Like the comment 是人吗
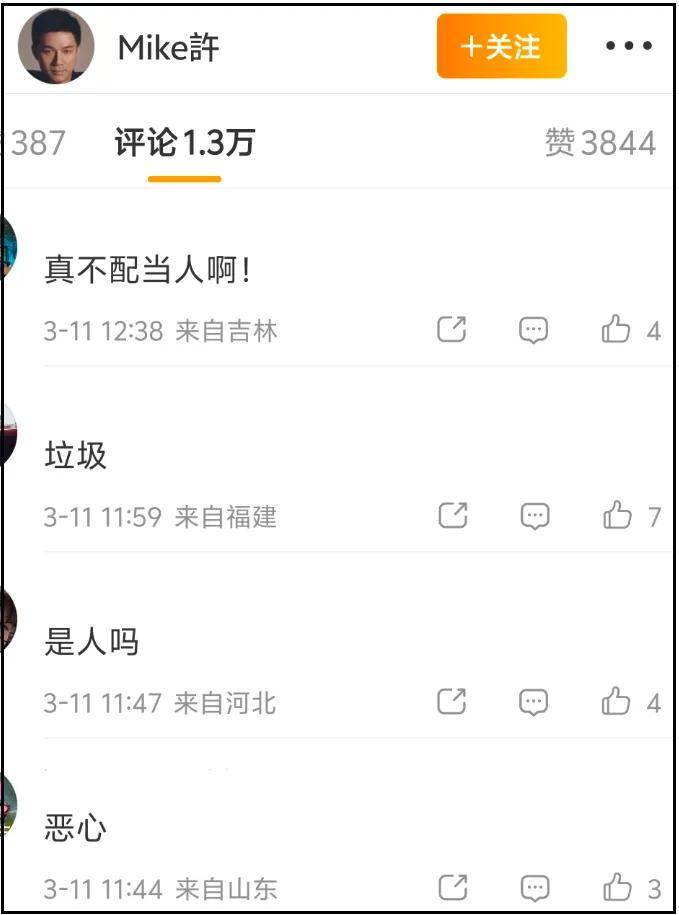The width and height of the screenshot is (679, 915). tap(616, 702)
